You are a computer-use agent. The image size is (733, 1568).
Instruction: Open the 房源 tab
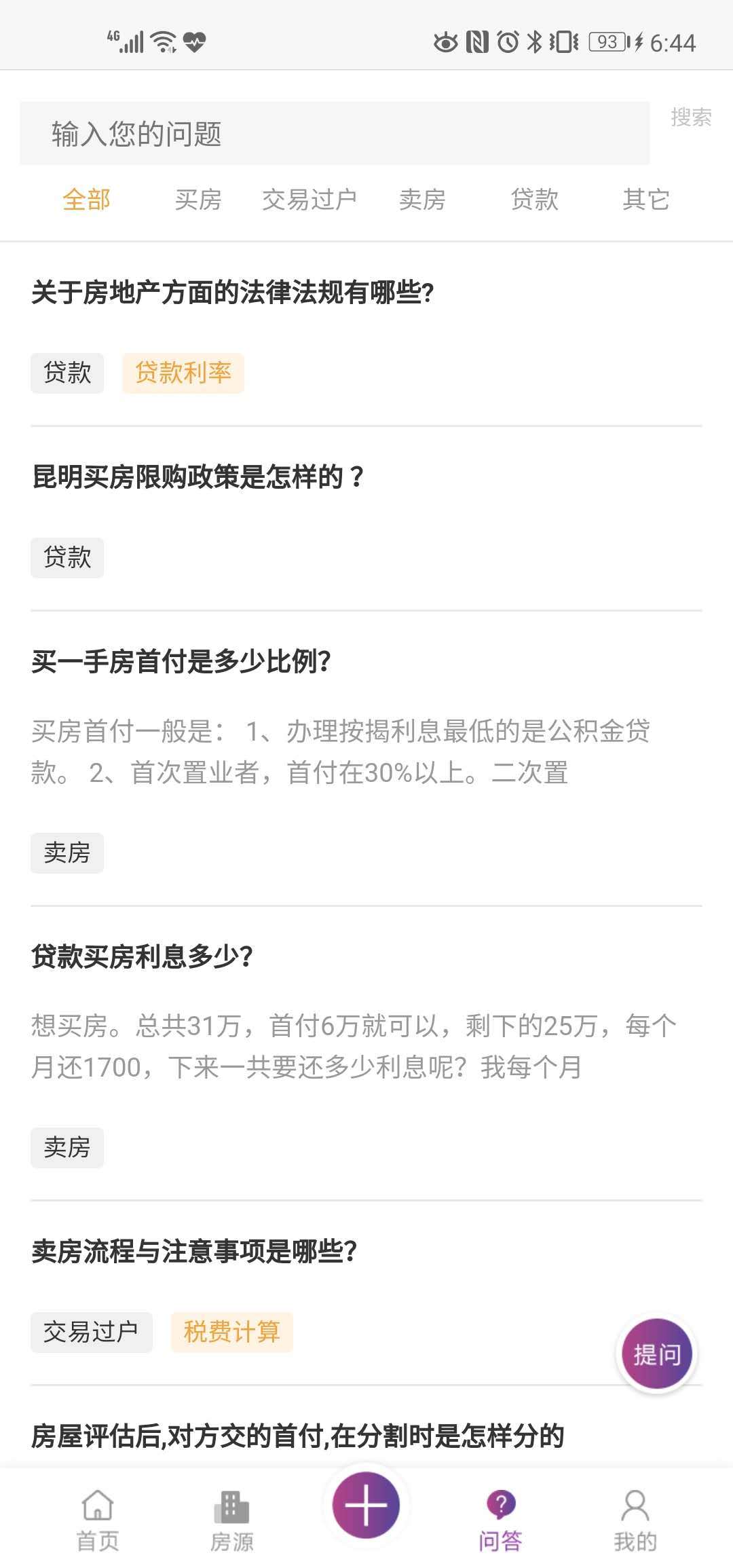pos(232,1522)
